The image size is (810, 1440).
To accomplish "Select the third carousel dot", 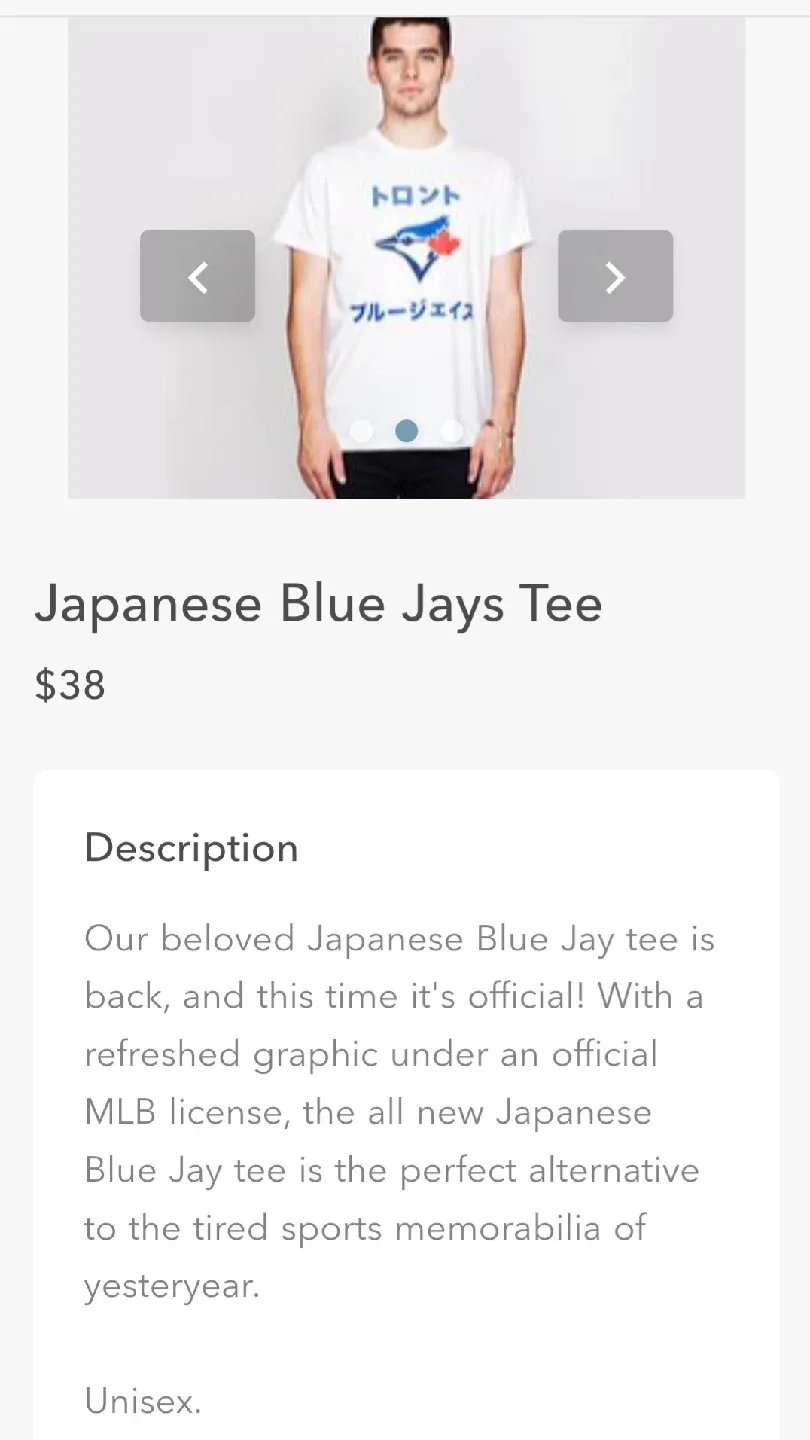I will point(450,430).
